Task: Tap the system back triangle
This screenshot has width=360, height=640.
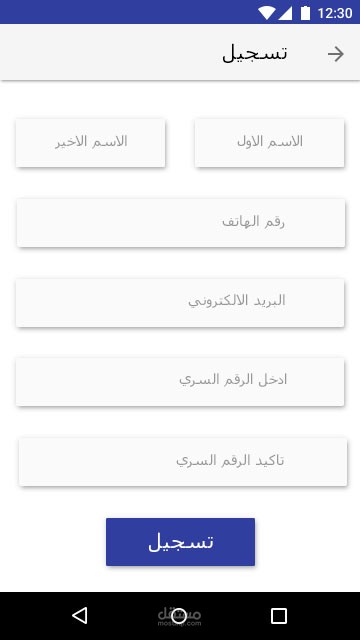Action: [x=80, y=616]
